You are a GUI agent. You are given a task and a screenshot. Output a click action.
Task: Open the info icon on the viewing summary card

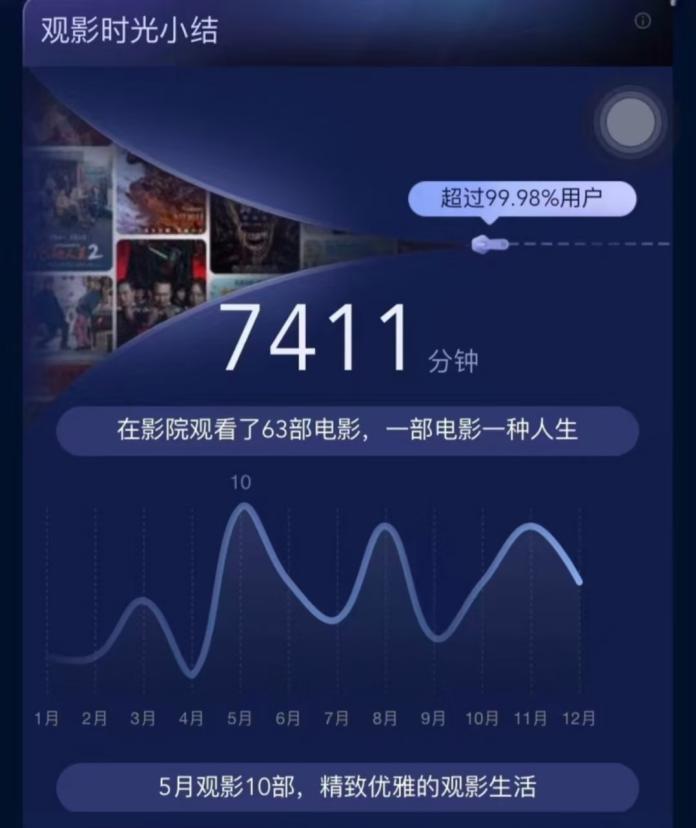[x=643, y=21]
